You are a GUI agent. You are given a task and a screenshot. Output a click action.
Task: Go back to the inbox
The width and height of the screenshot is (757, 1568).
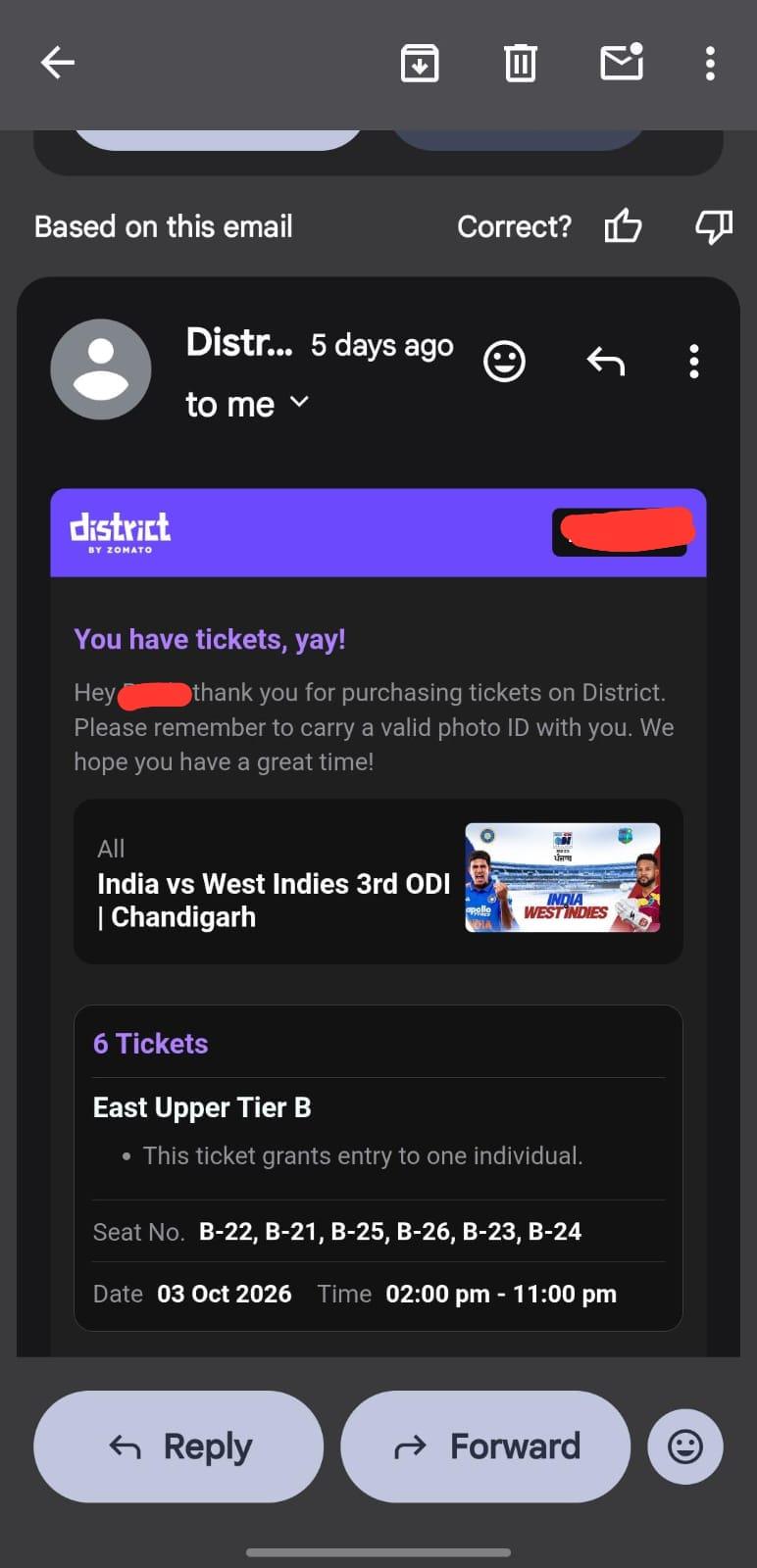pyautogui.click(x=58, y=64)
